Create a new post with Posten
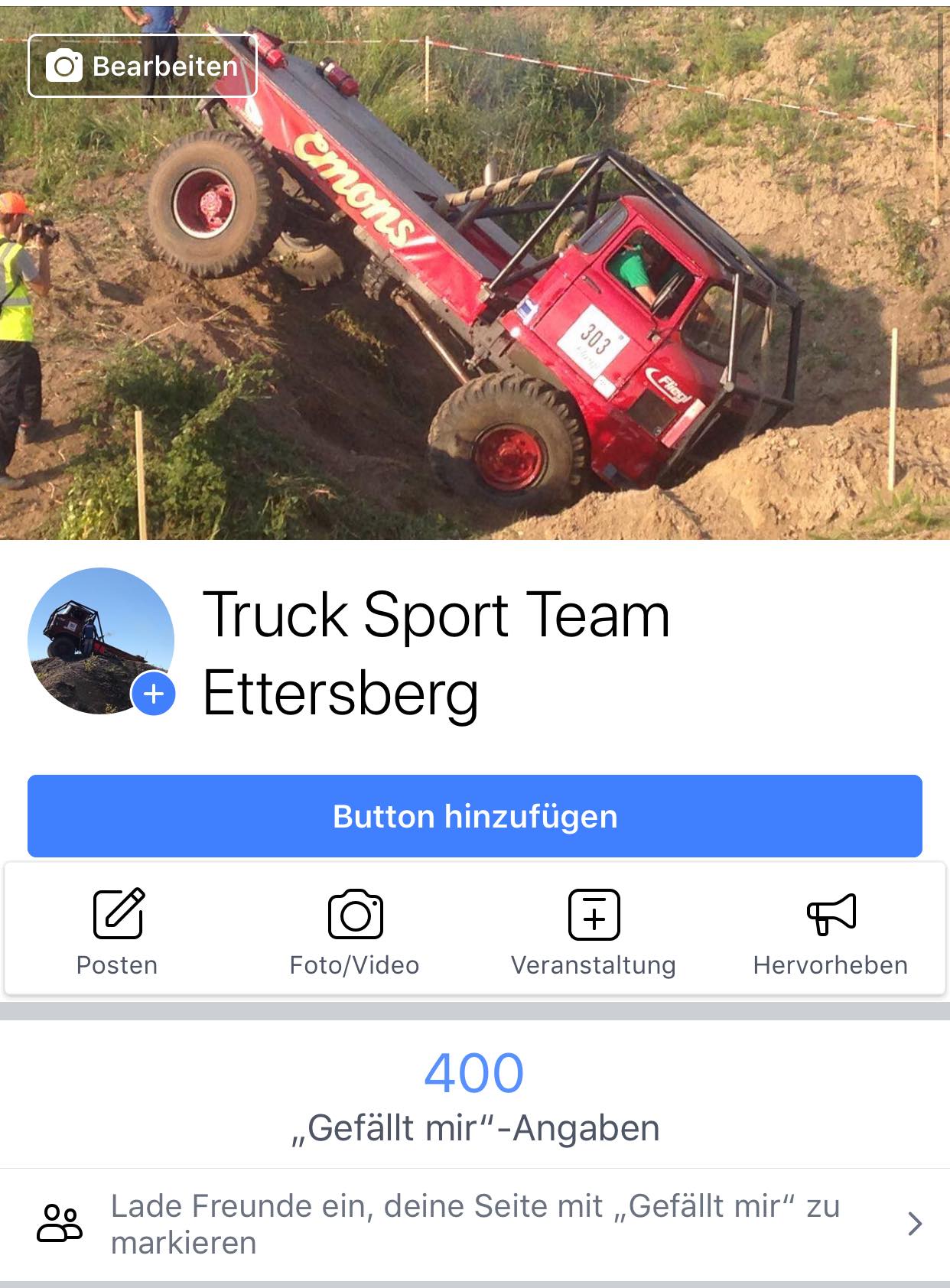 click(x=117, y=932)
